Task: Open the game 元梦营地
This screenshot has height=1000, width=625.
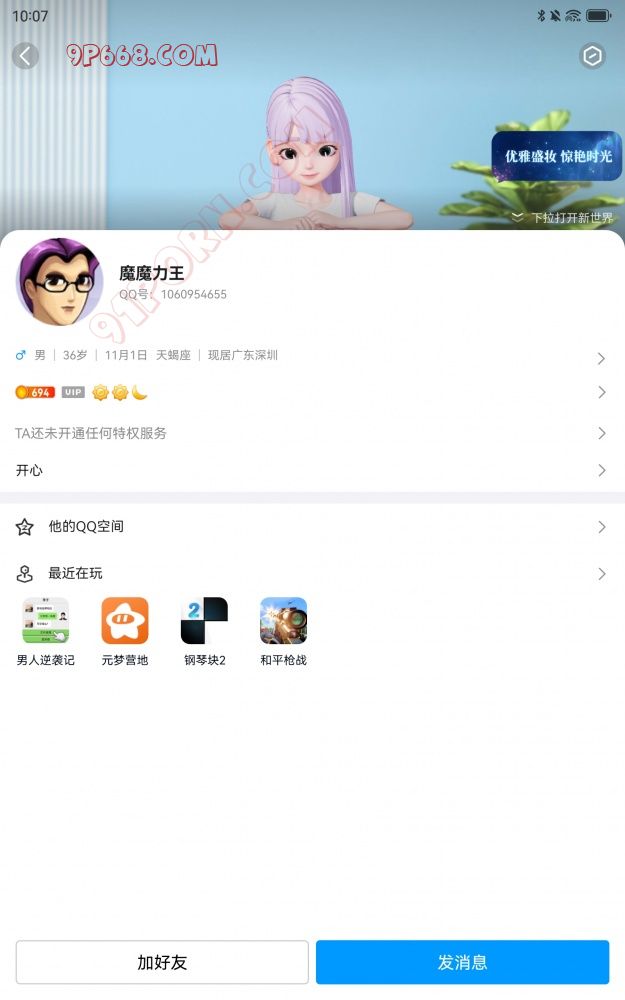Action: coord(125,631)
